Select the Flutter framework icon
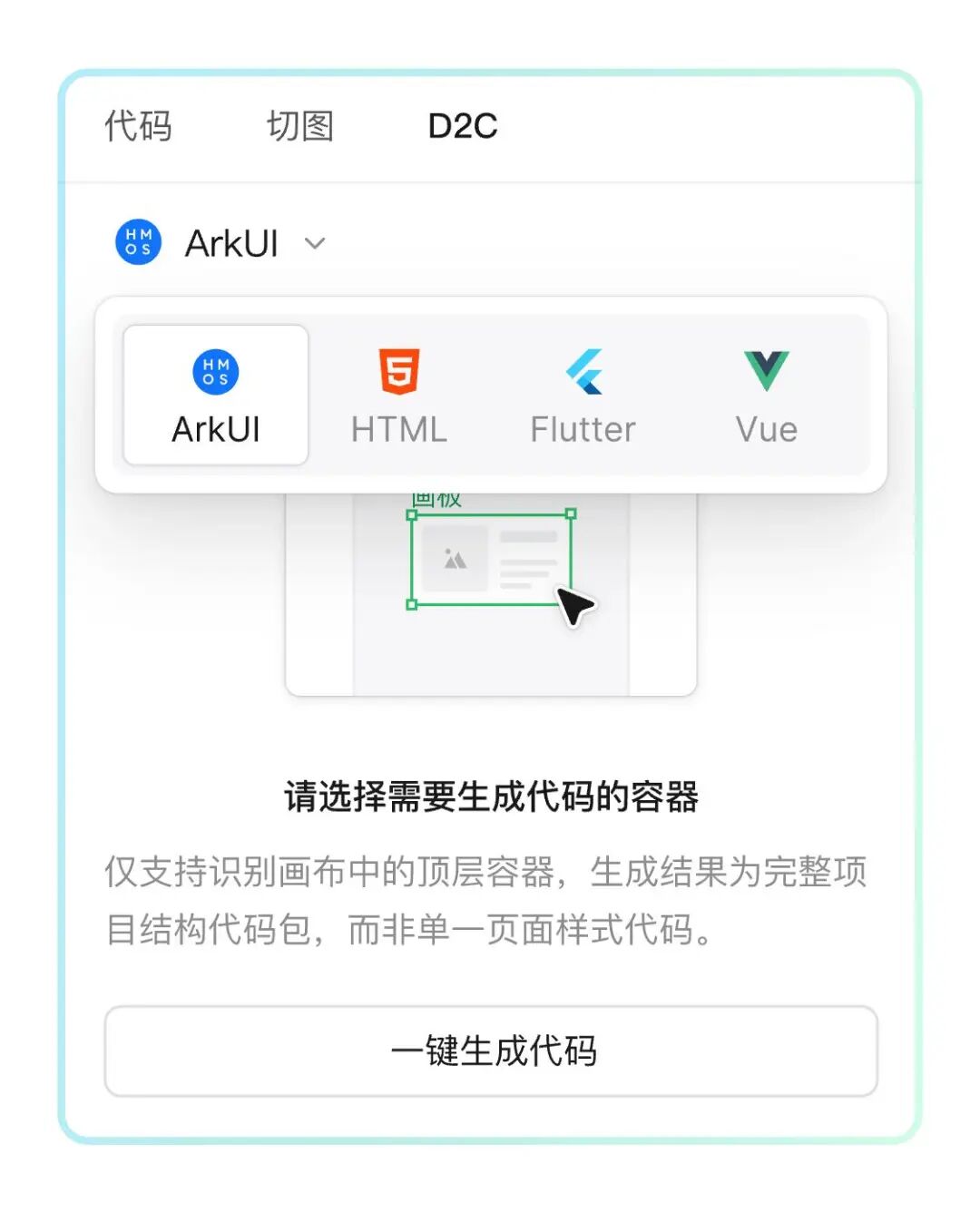Viewport: 980px width, 1212px height. [x=582, y=372]
